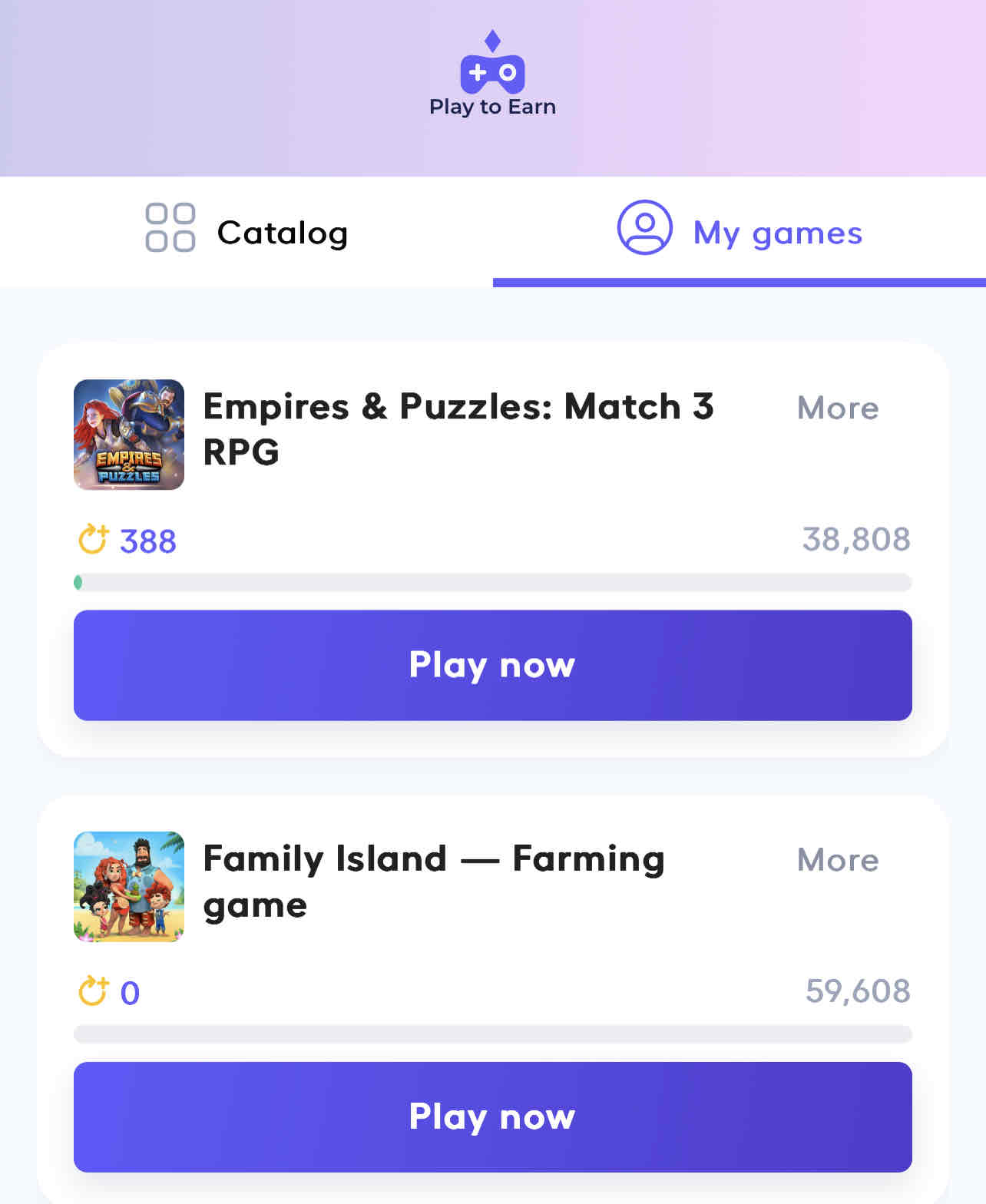
Task: Play Empires & Puzzles now
Action: (x=492, y=665)
